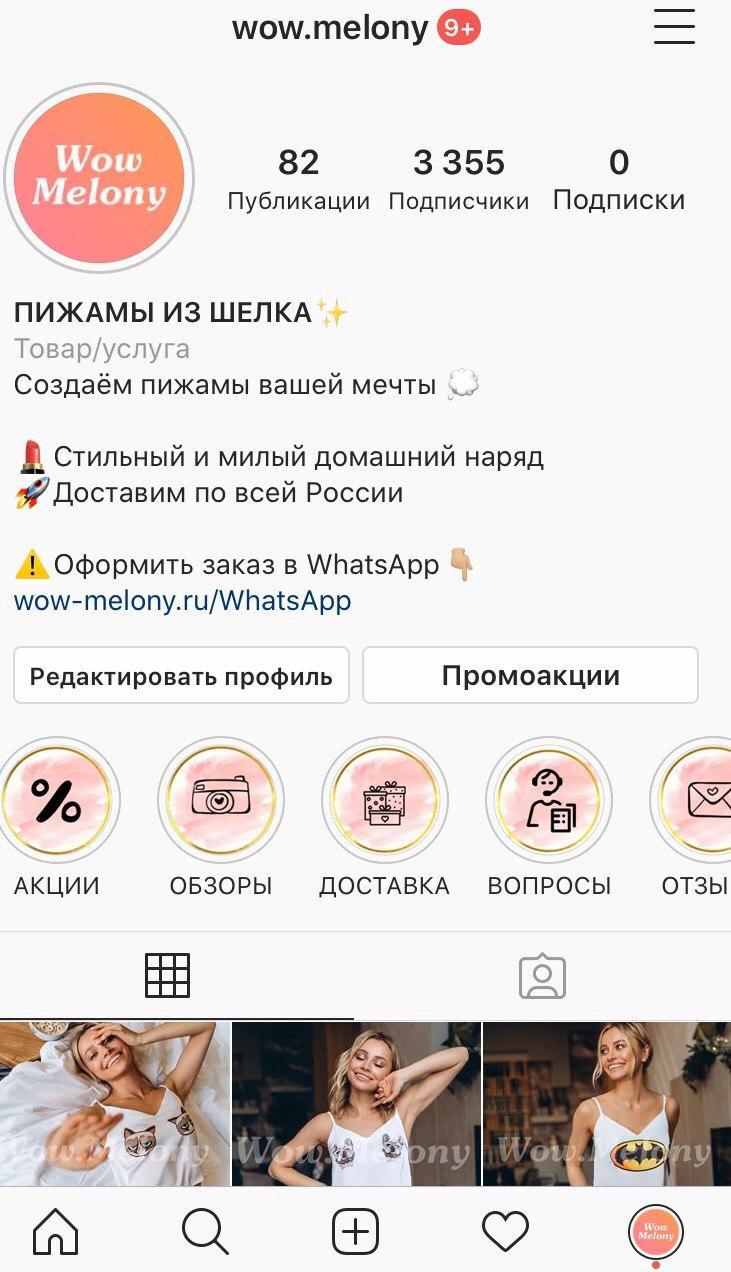Go to the home feed

[55, 1232]
